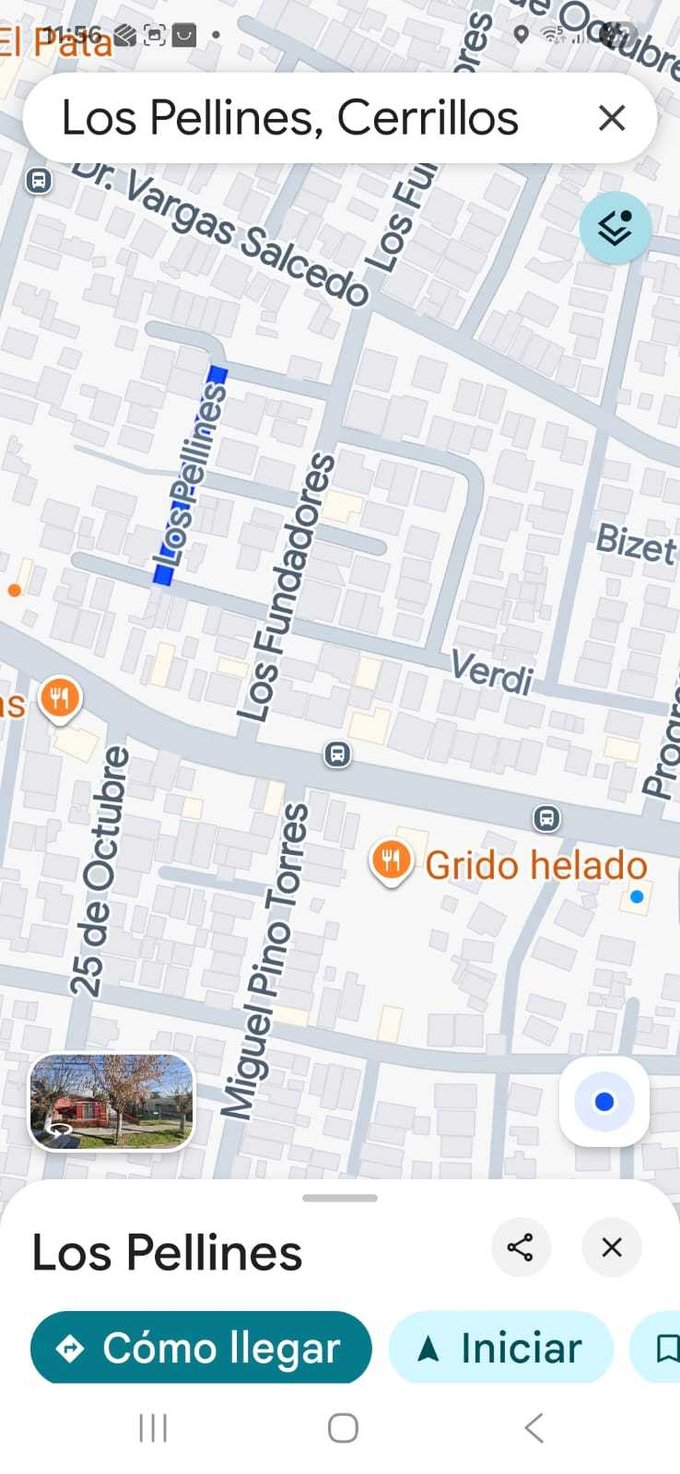Close the Los Pellines place sheet

tap(611, 1247)
